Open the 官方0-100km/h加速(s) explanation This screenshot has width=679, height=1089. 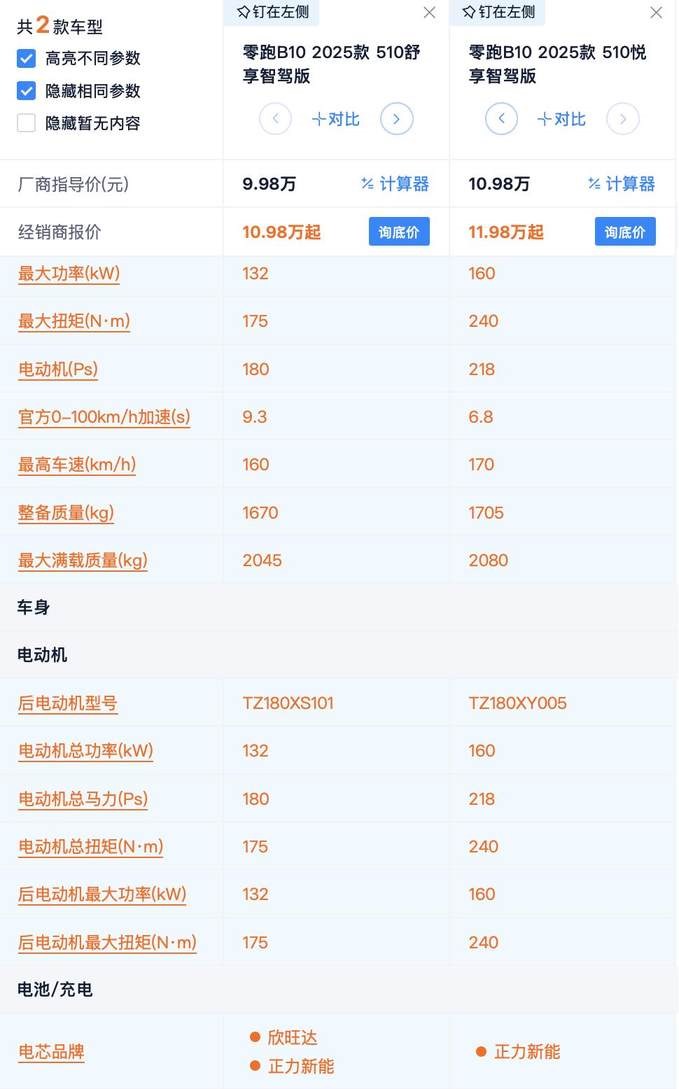point(104,417)
